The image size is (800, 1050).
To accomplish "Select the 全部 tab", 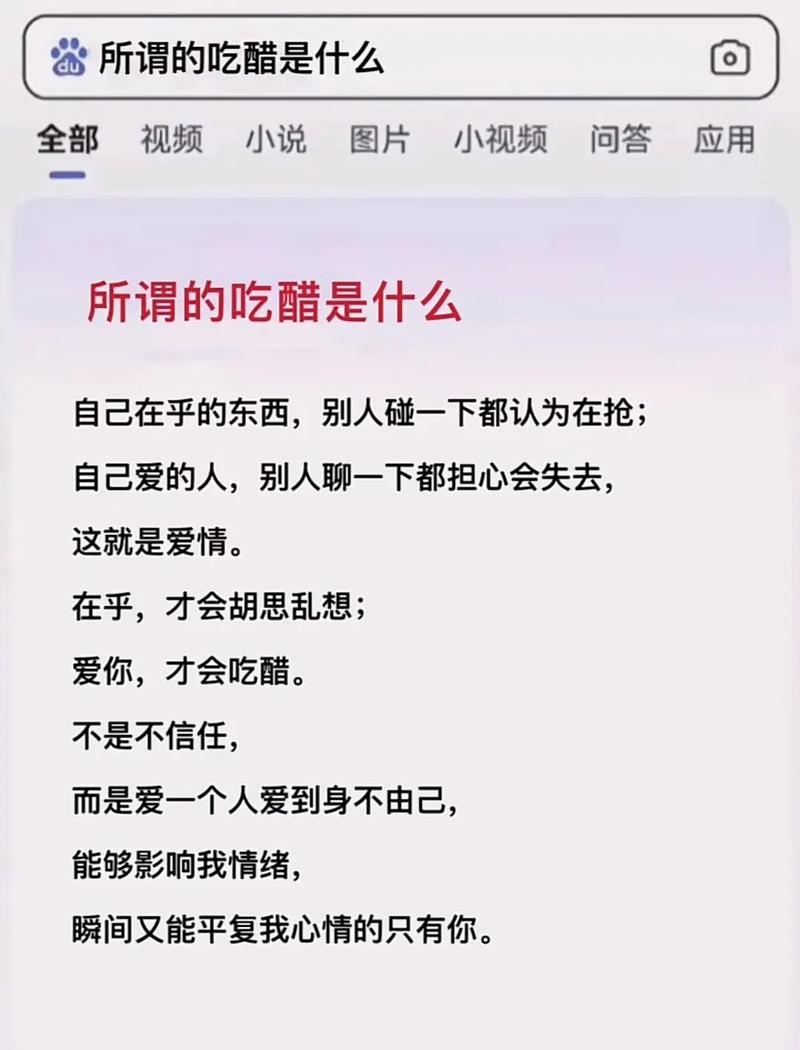I will 67,139.
